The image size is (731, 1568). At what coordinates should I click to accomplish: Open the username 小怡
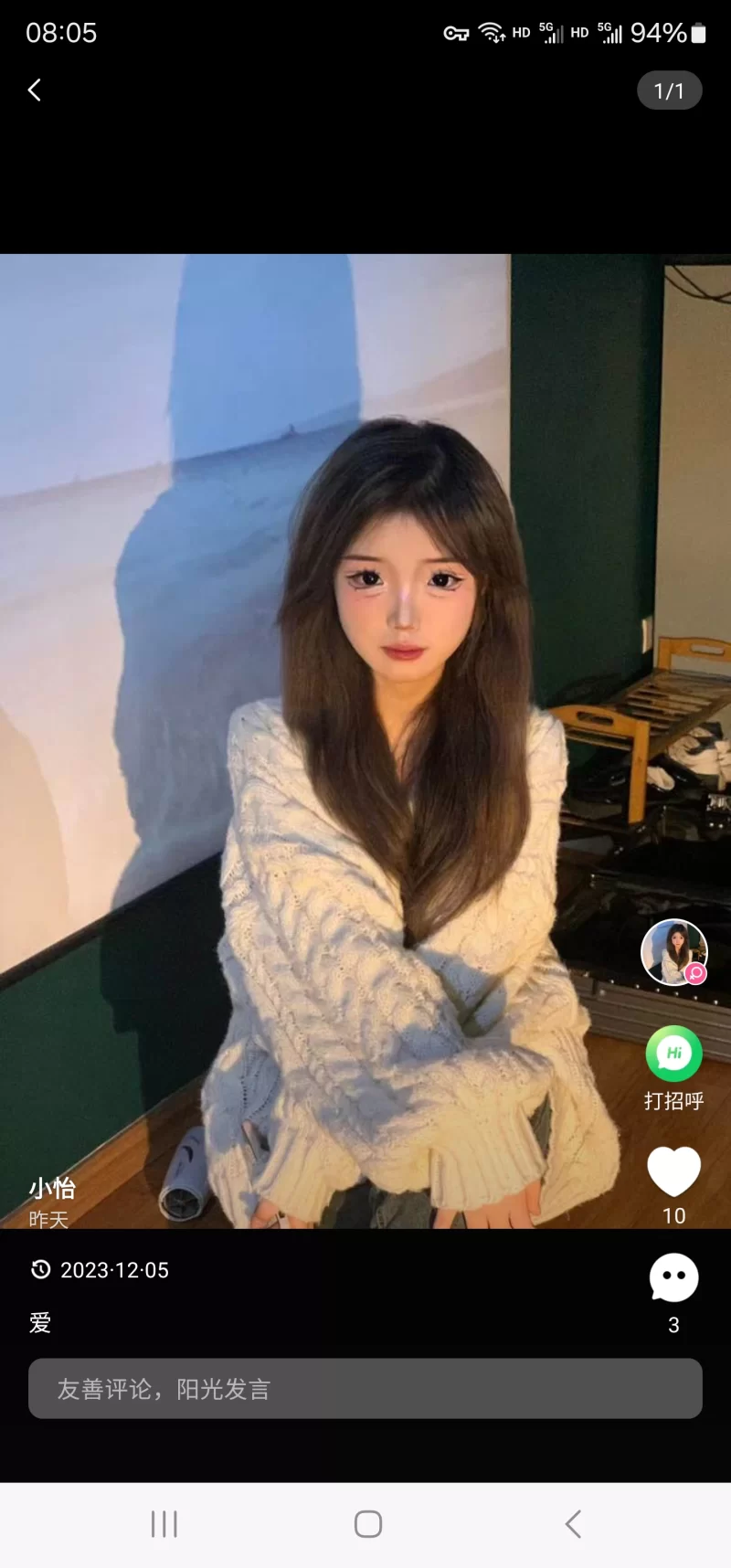pyautogui.click(x=52, y=1188)
